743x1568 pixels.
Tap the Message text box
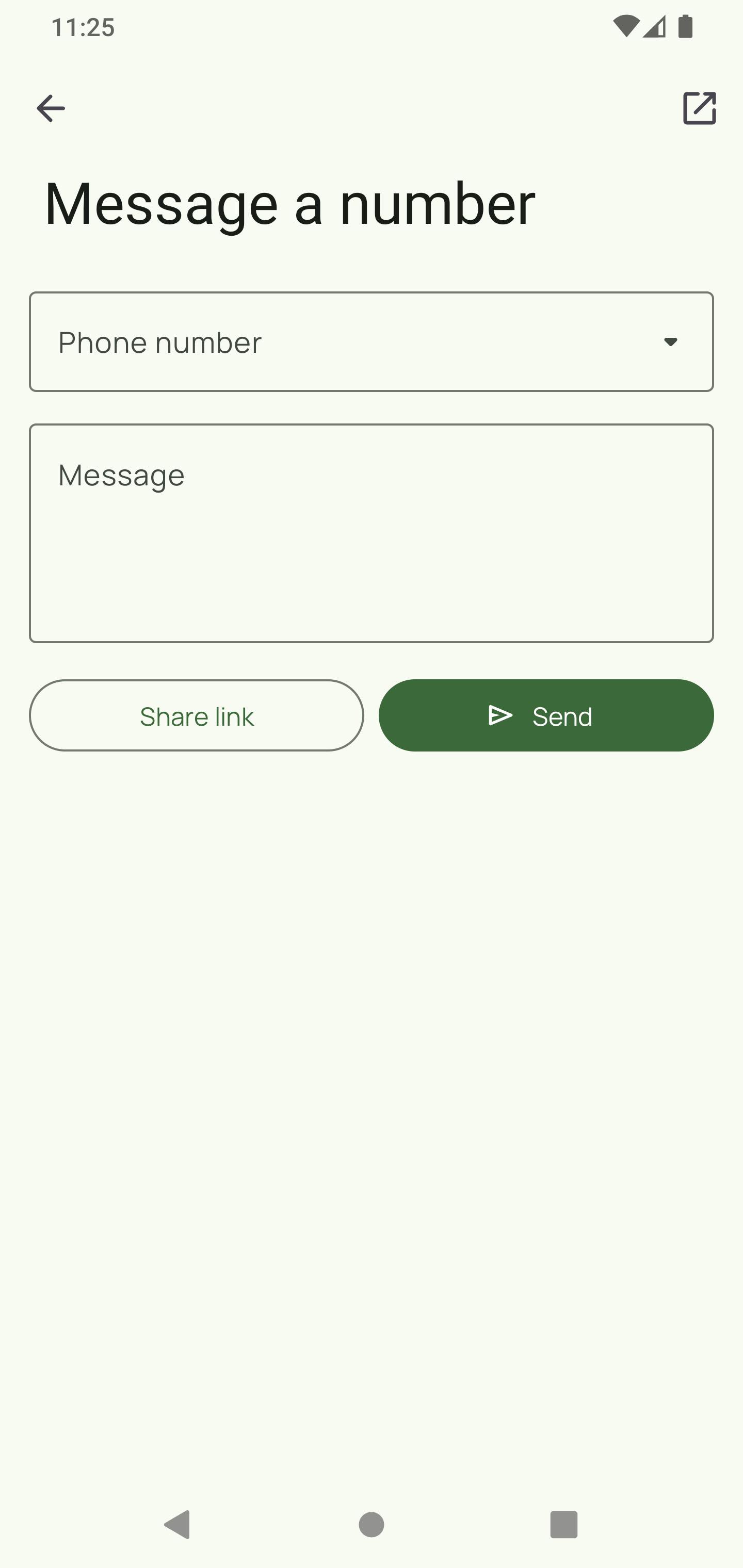point(371,533)
